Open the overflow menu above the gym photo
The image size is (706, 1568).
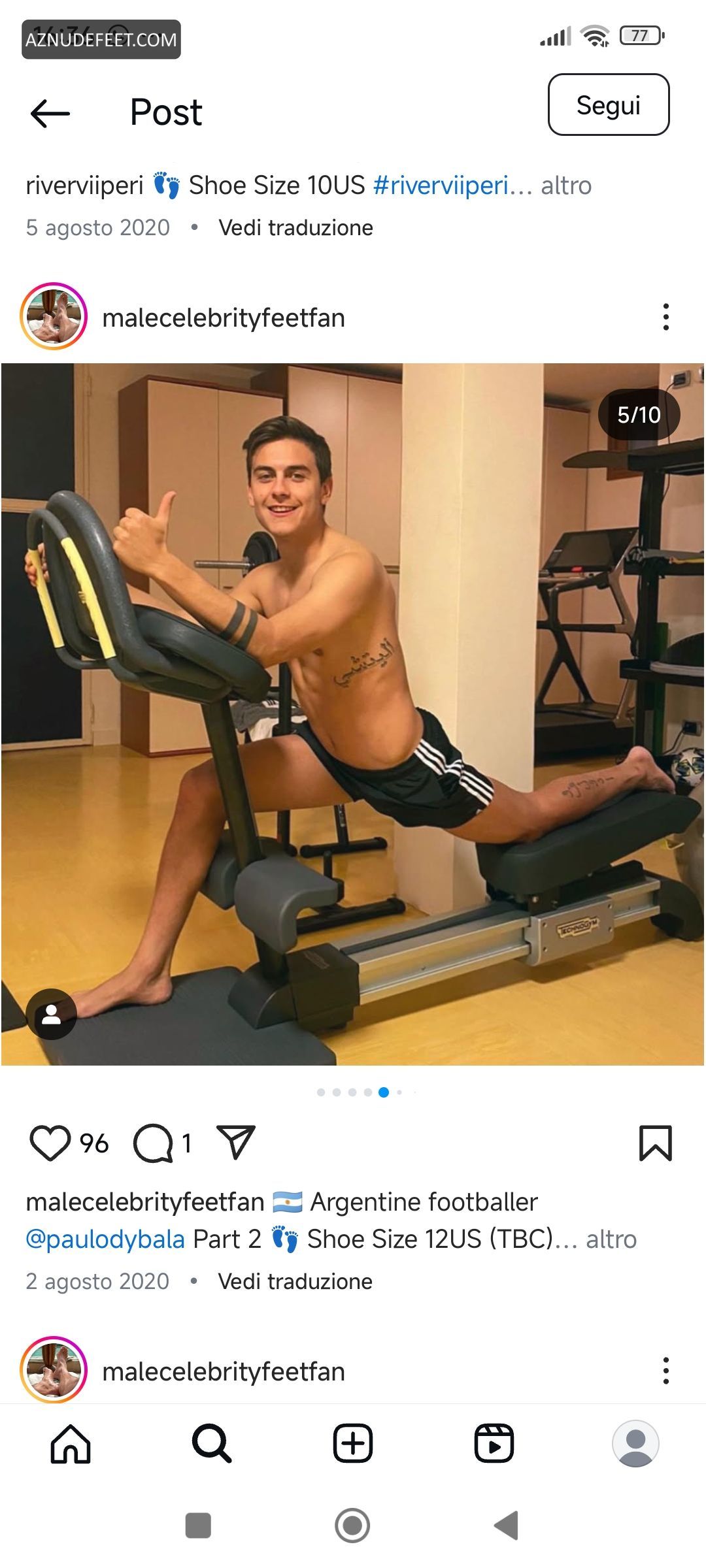(665, 317)
